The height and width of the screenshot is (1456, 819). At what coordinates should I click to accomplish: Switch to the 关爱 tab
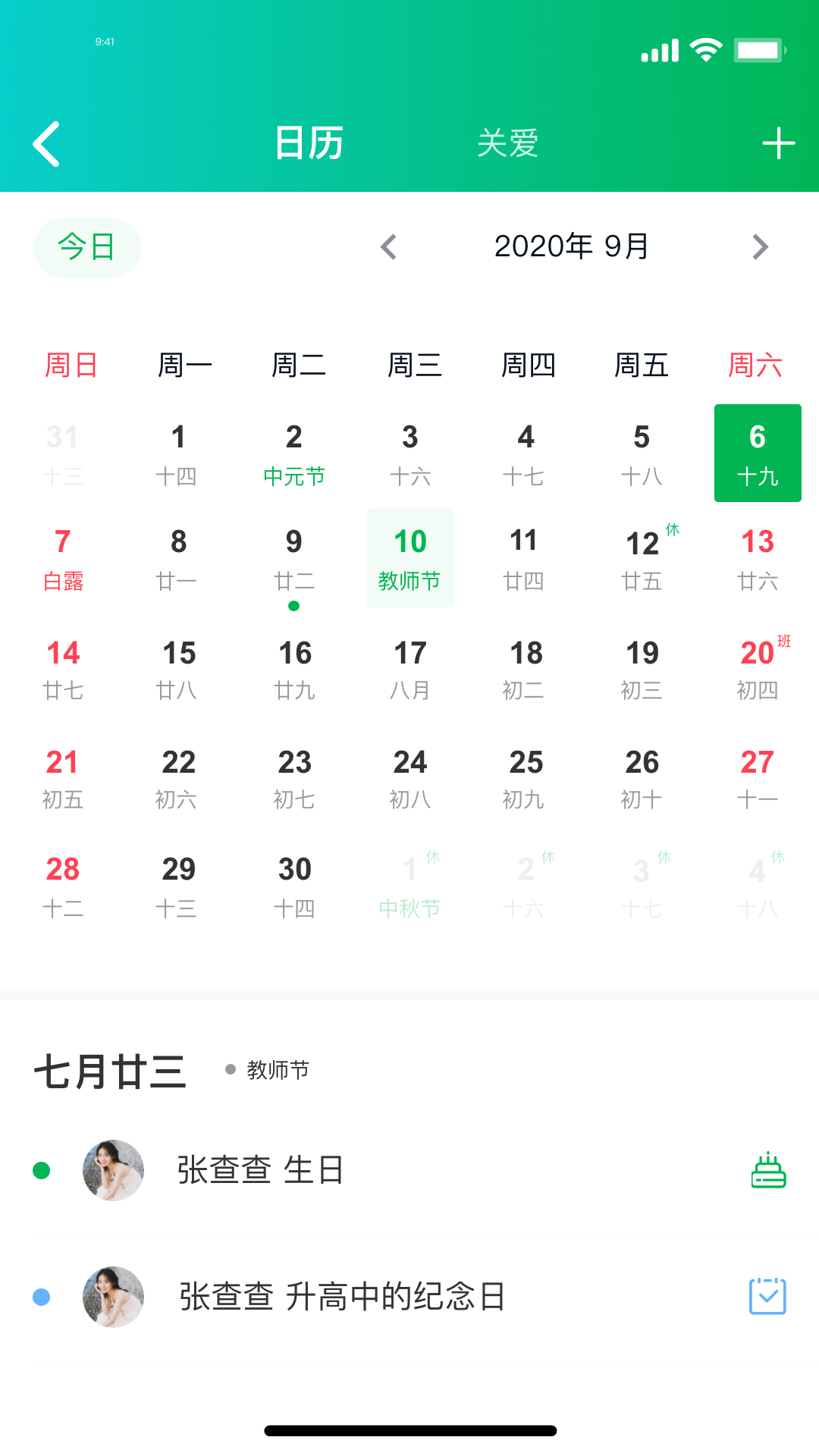tap(507, 143)
